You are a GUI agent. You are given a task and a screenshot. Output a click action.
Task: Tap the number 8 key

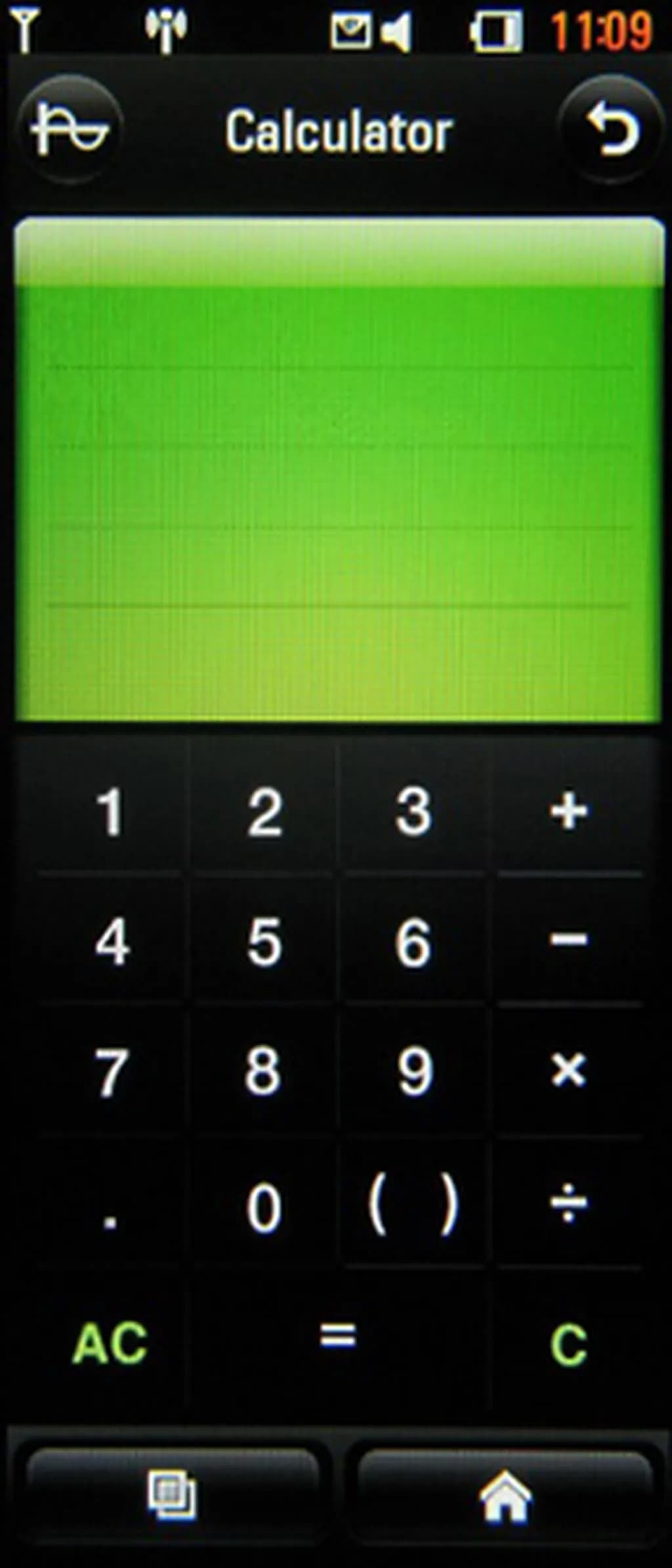tap(263, 1071)
